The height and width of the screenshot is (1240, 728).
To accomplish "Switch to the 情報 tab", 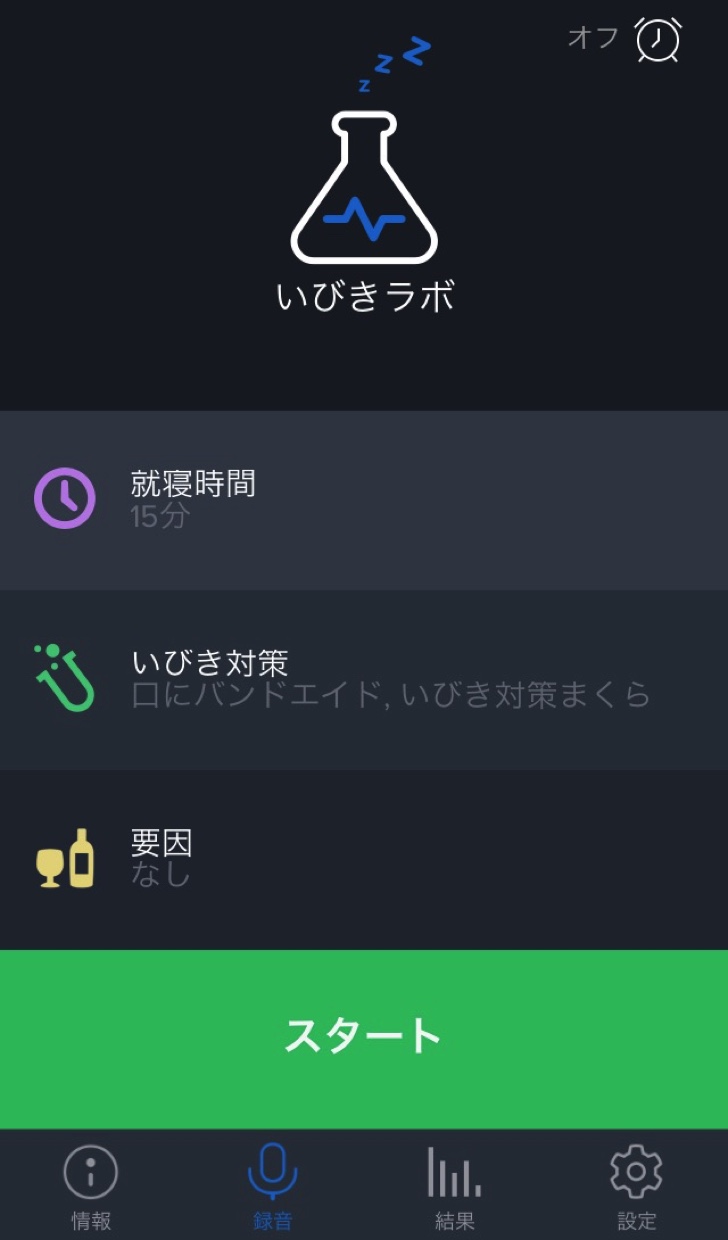I will (x=91, y=1186).
